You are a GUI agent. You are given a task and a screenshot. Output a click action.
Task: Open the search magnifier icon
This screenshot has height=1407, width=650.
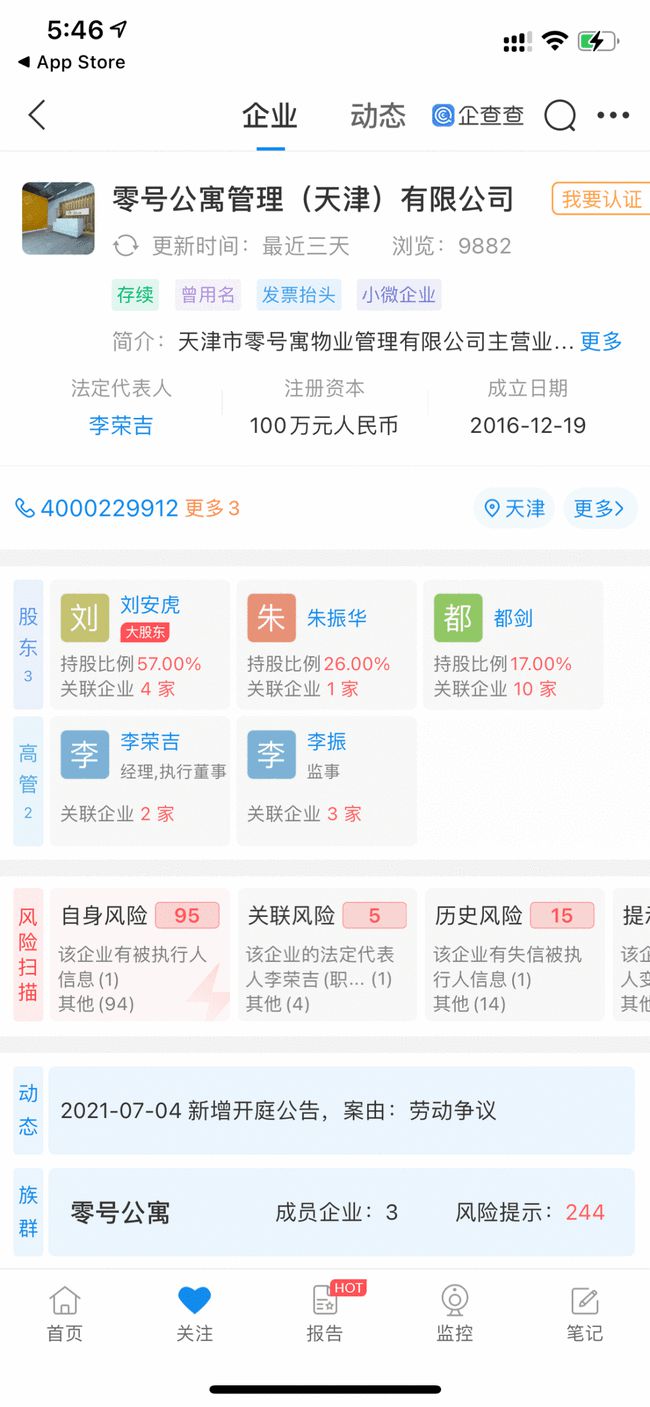(560, 116)
